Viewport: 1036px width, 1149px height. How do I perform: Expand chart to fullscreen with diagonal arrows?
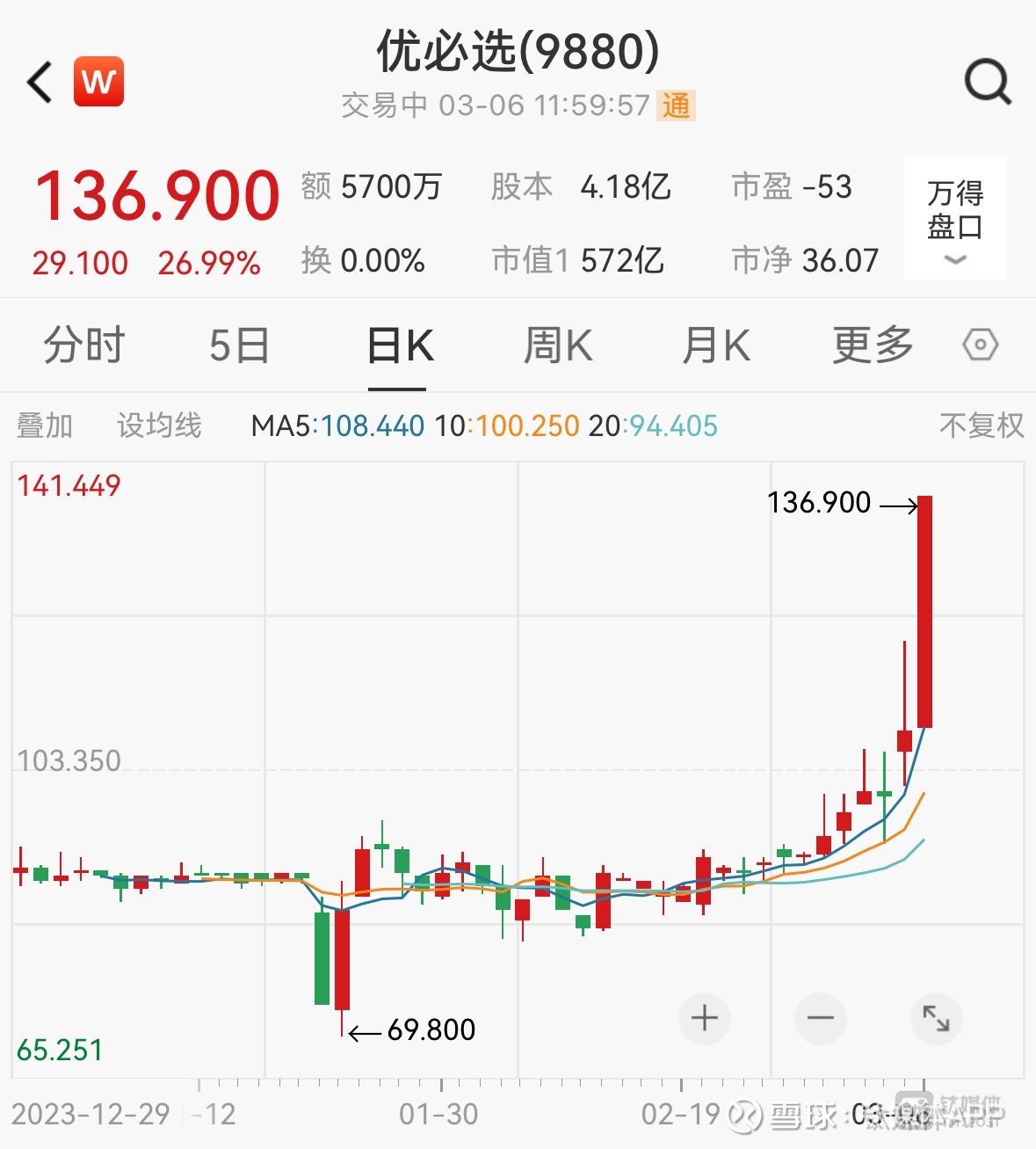point(937,1018)
